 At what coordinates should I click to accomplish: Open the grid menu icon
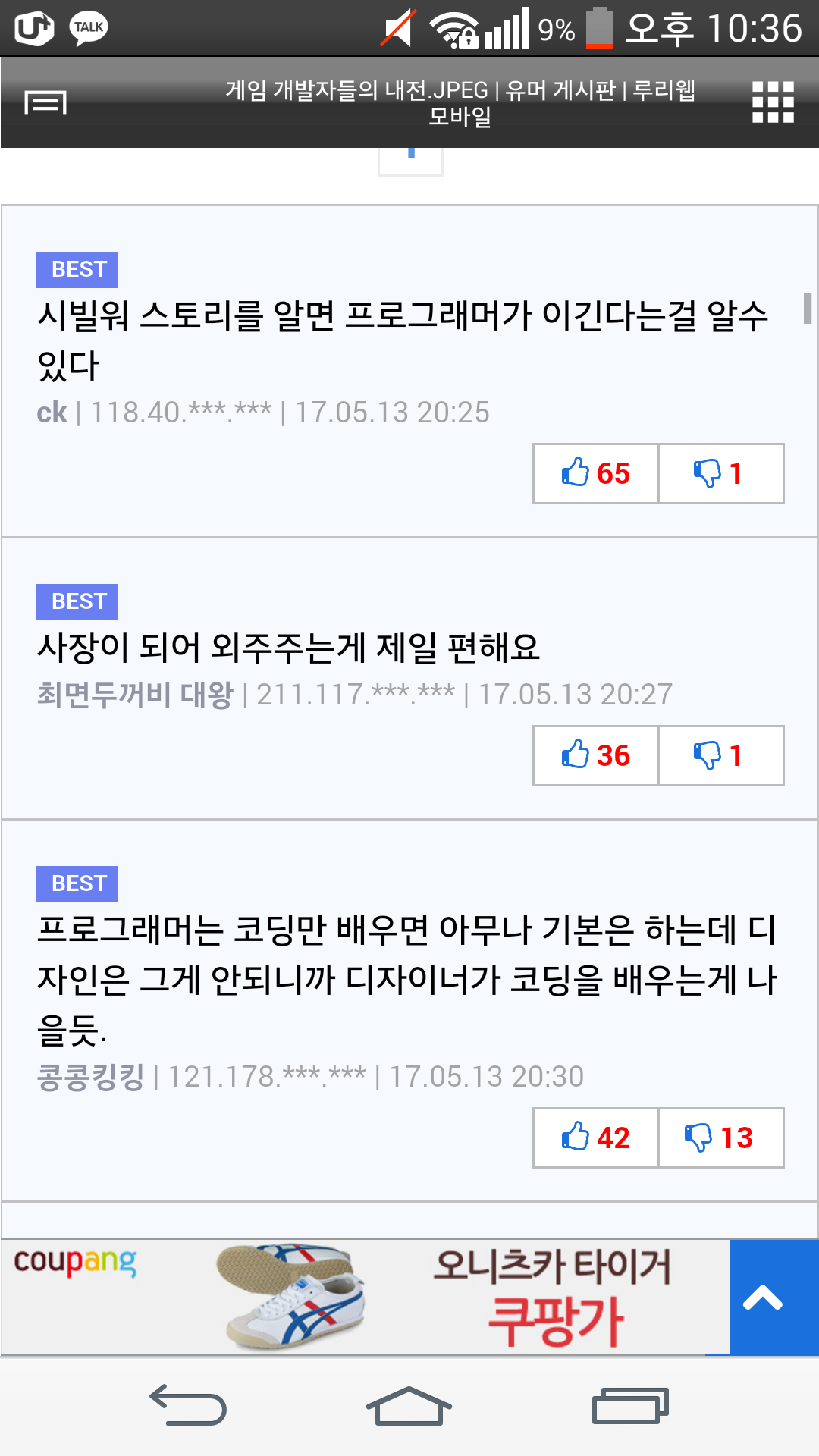(x=773, y=102)
